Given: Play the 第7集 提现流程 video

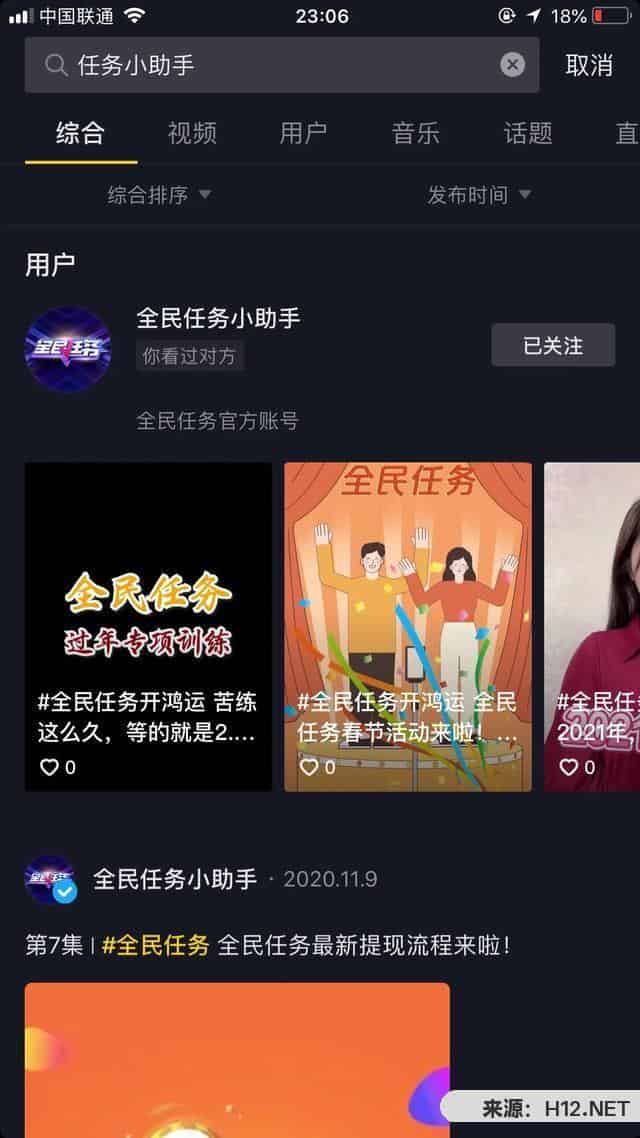Looking at the screenshot, I should [x=237, y=1060].
